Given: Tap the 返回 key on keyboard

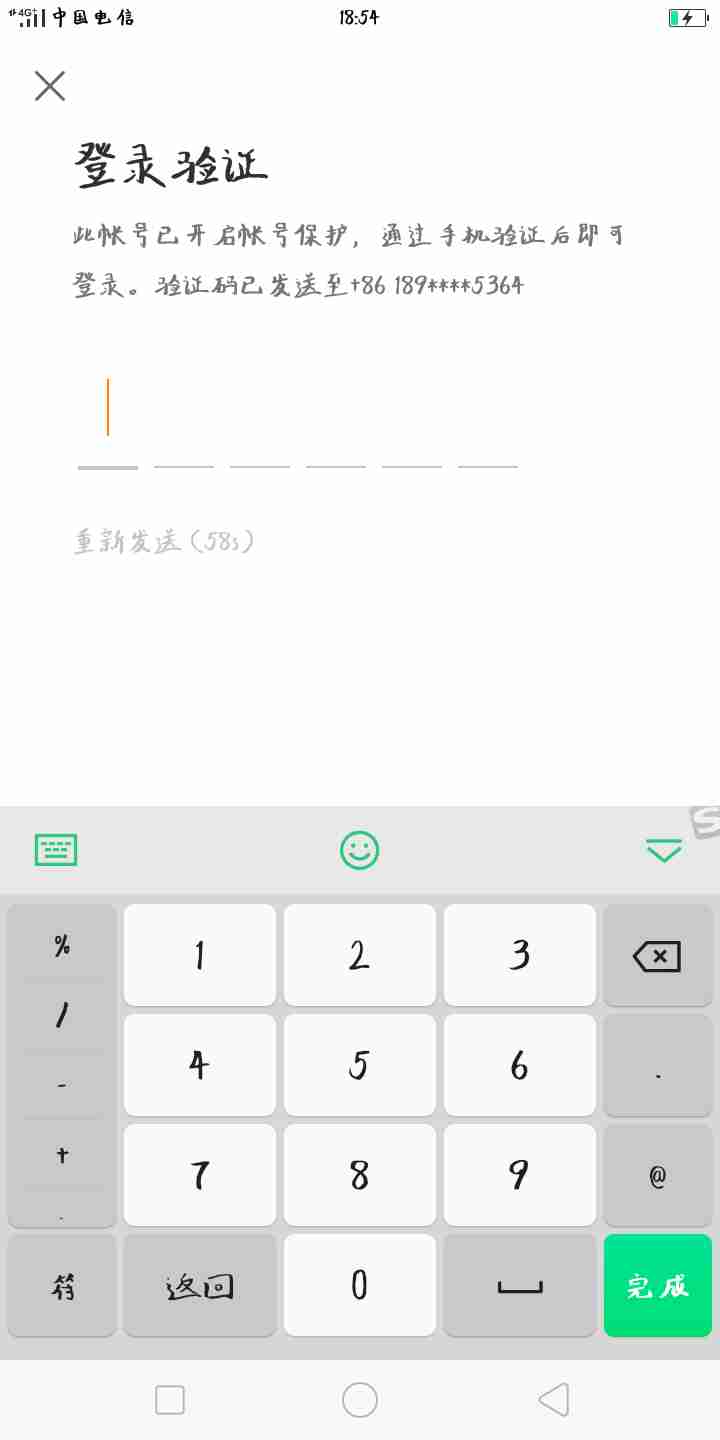Looking at the screenshot, I should [200, 1285].
